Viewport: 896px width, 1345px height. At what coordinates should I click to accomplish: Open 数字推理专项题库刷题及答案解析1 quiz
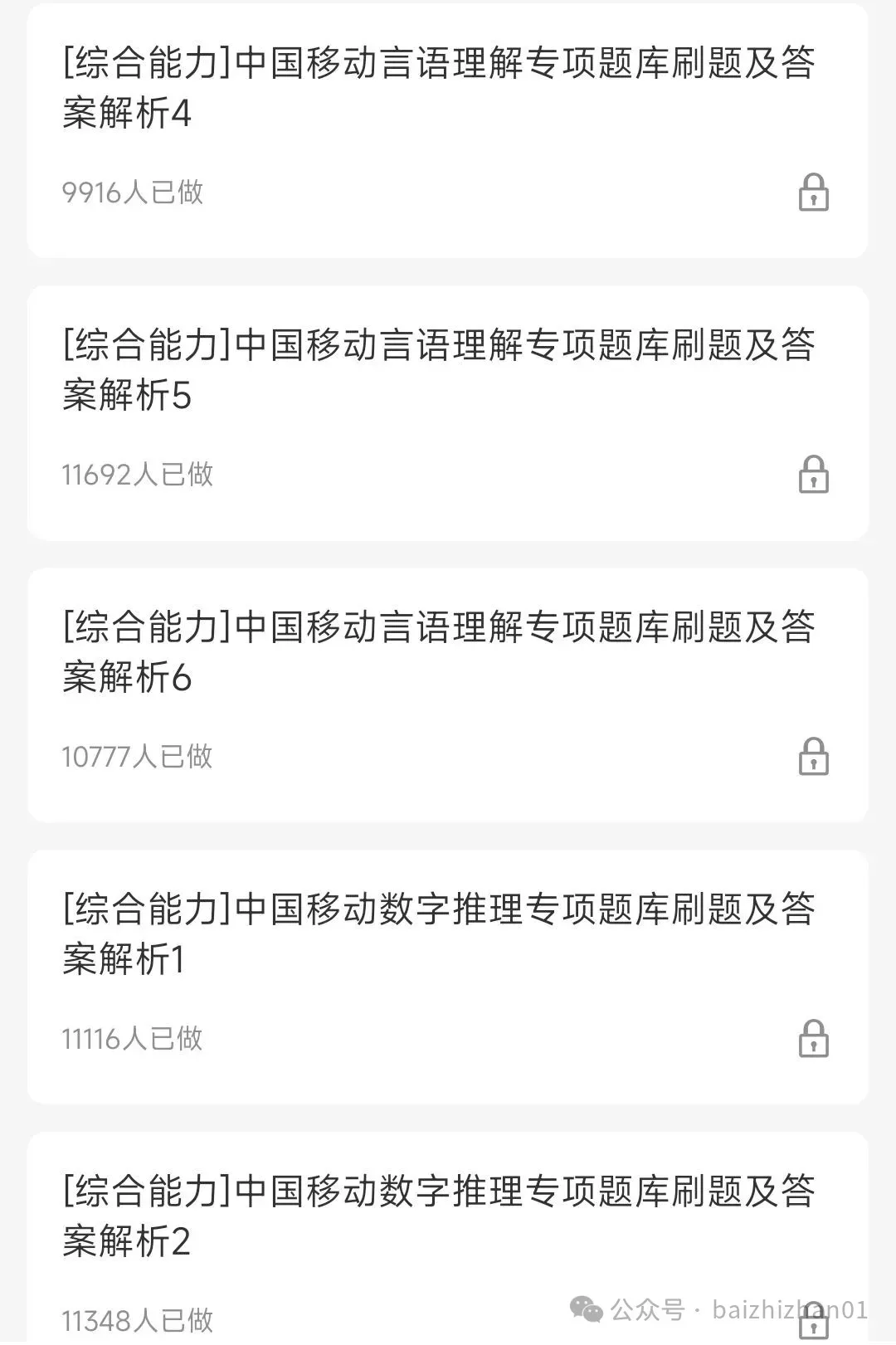tap(440, 934)
